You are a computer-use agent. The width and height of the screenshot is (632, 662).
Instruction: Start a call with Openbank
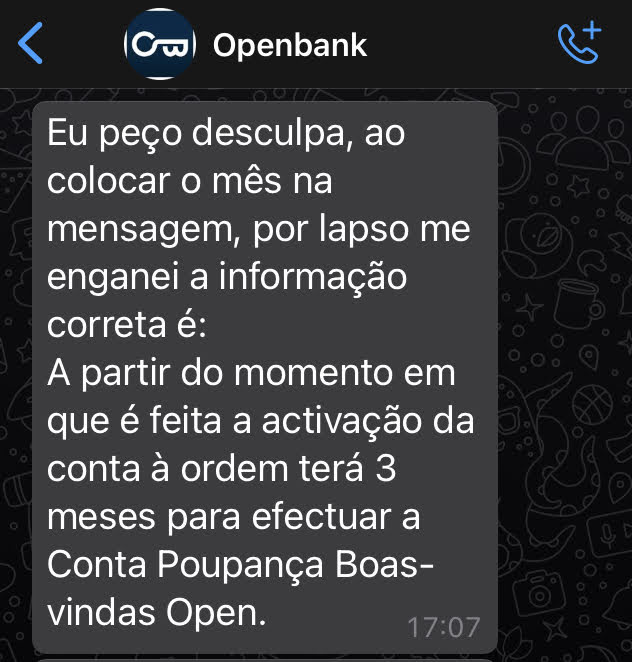[x=578, y=43]
